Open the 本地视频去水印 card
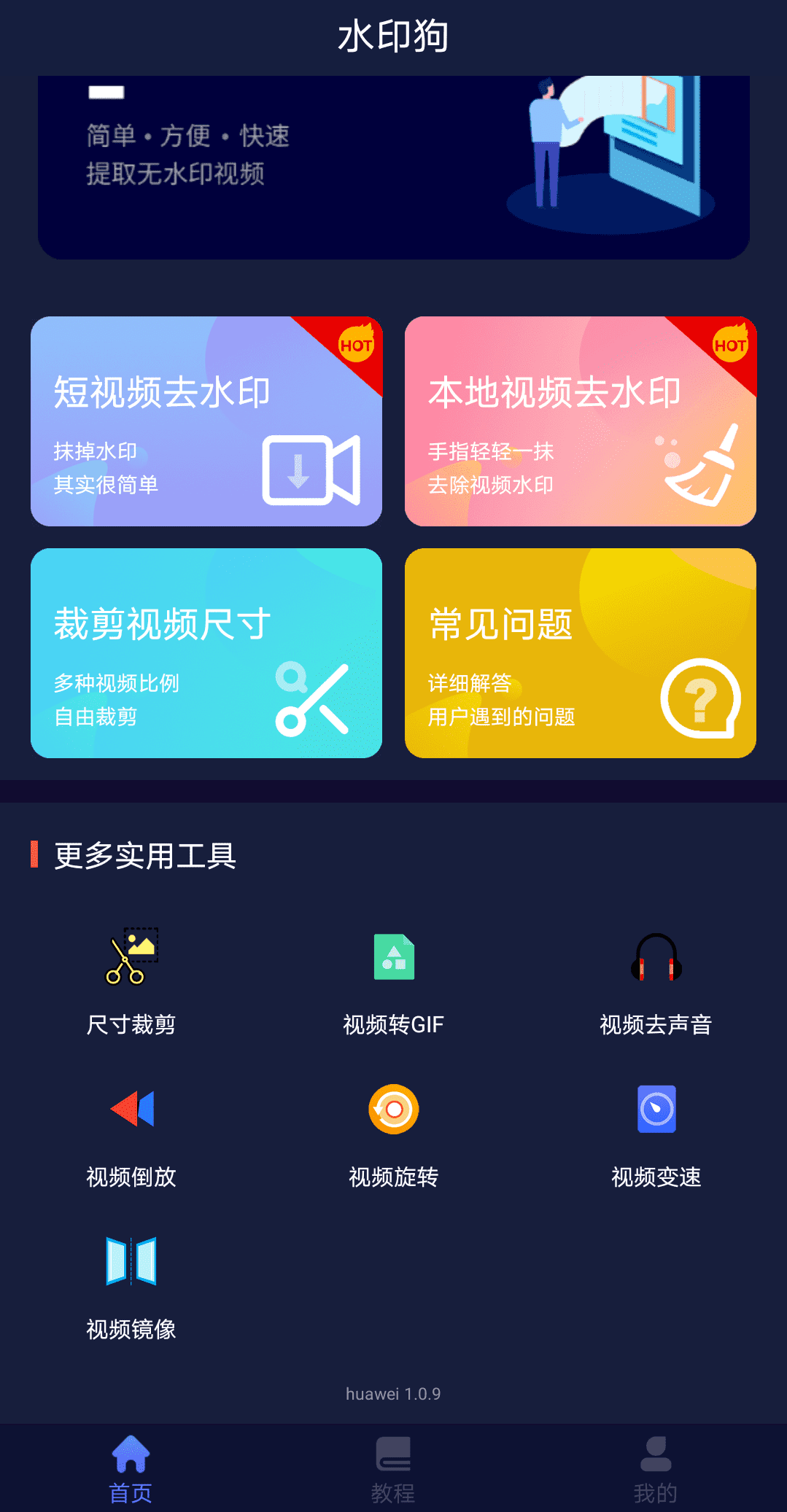Viewport: 787px width, 1512px height. (581, 421)
